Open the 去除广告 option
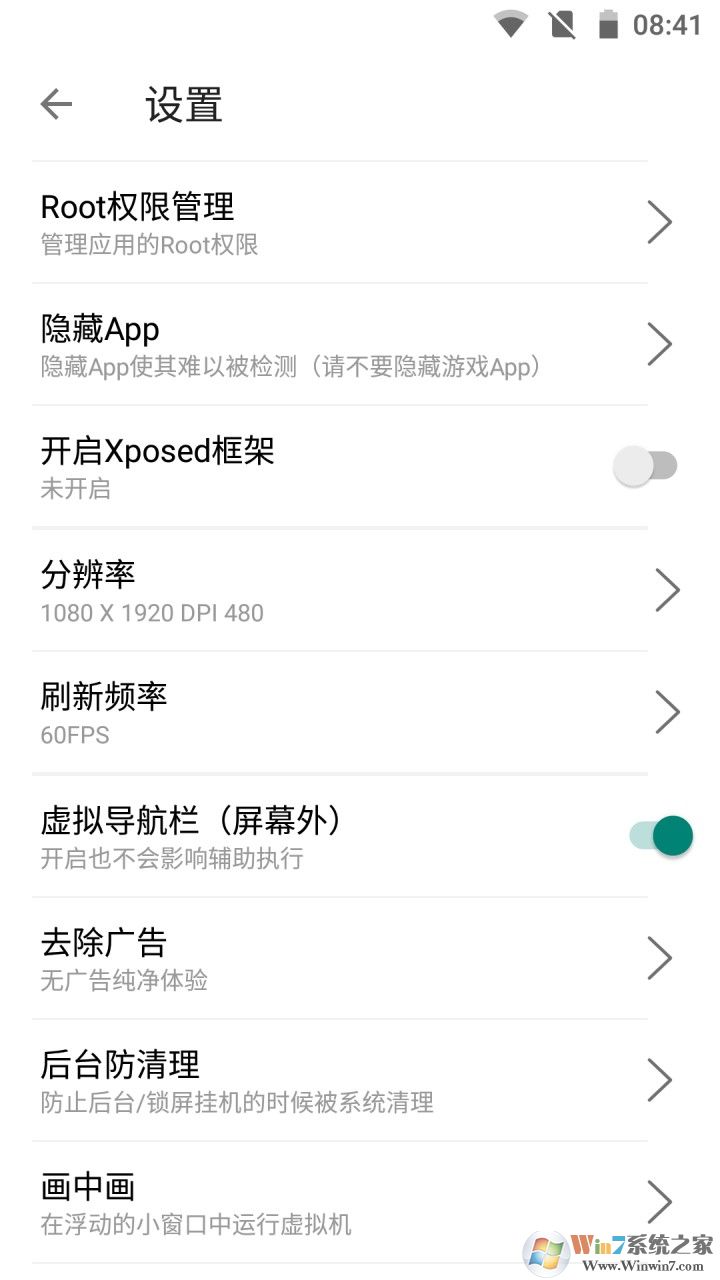This screenshot has height=1280, width=720. [340, 958]
